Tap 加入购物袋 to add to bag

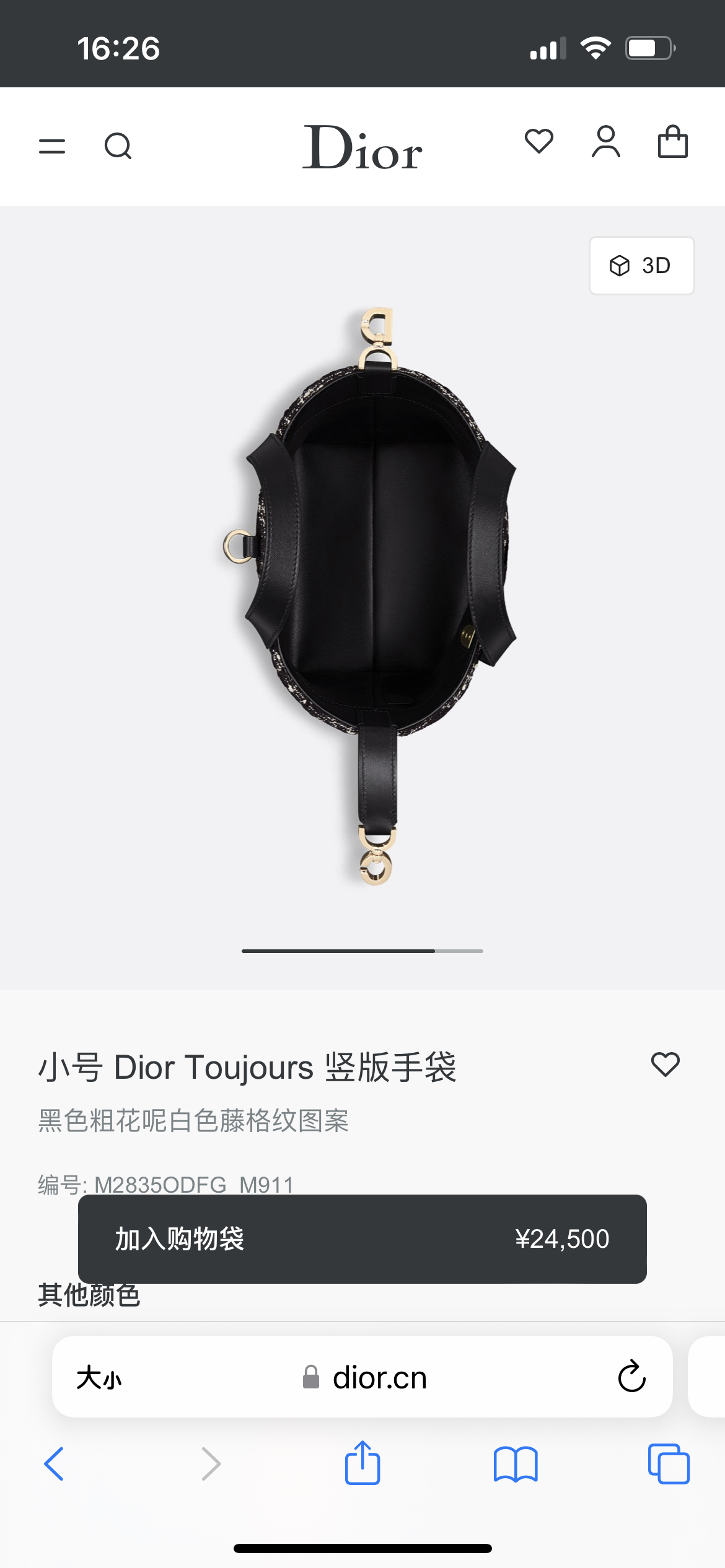[362, 1239]
